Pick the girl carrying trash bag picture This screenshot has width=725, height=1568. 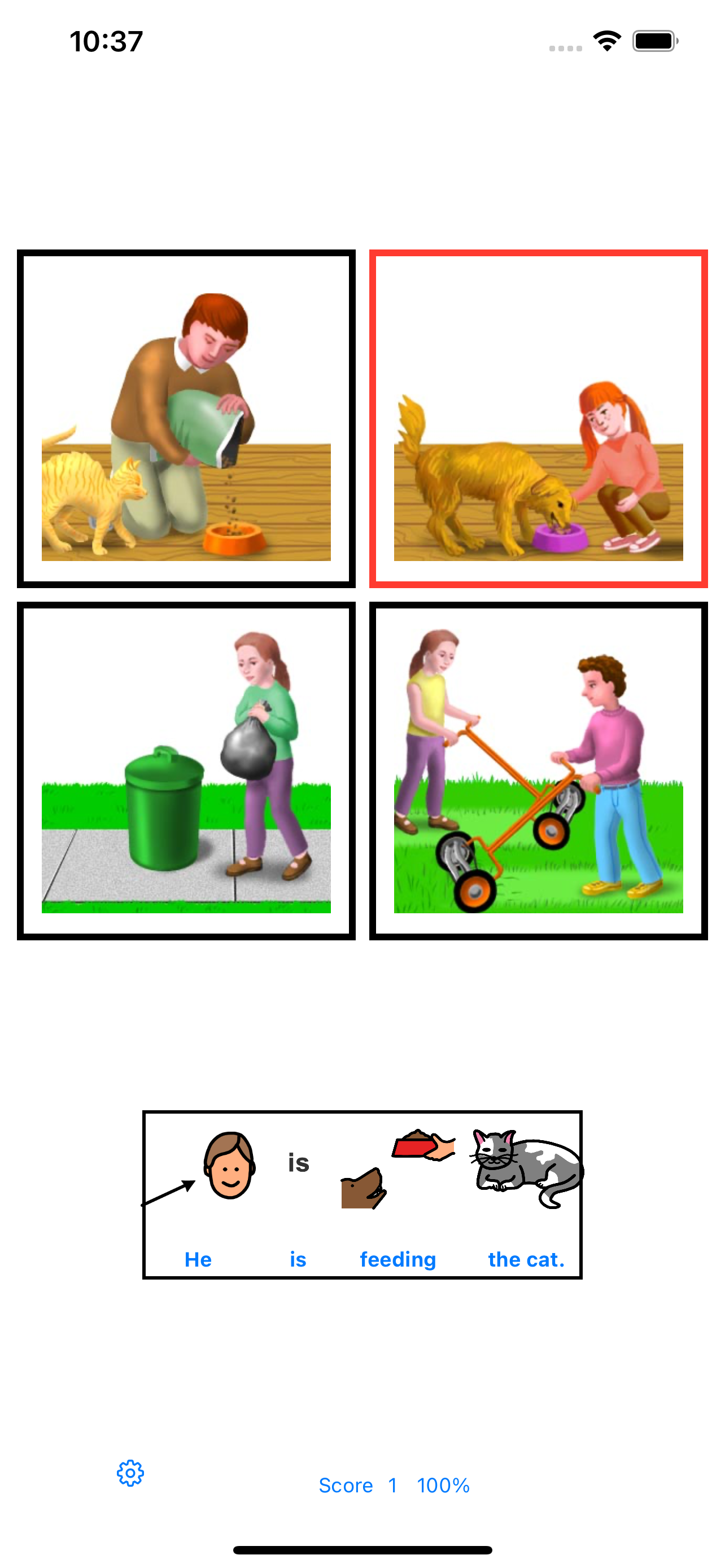pyautogui.click(x=186, y=770)
